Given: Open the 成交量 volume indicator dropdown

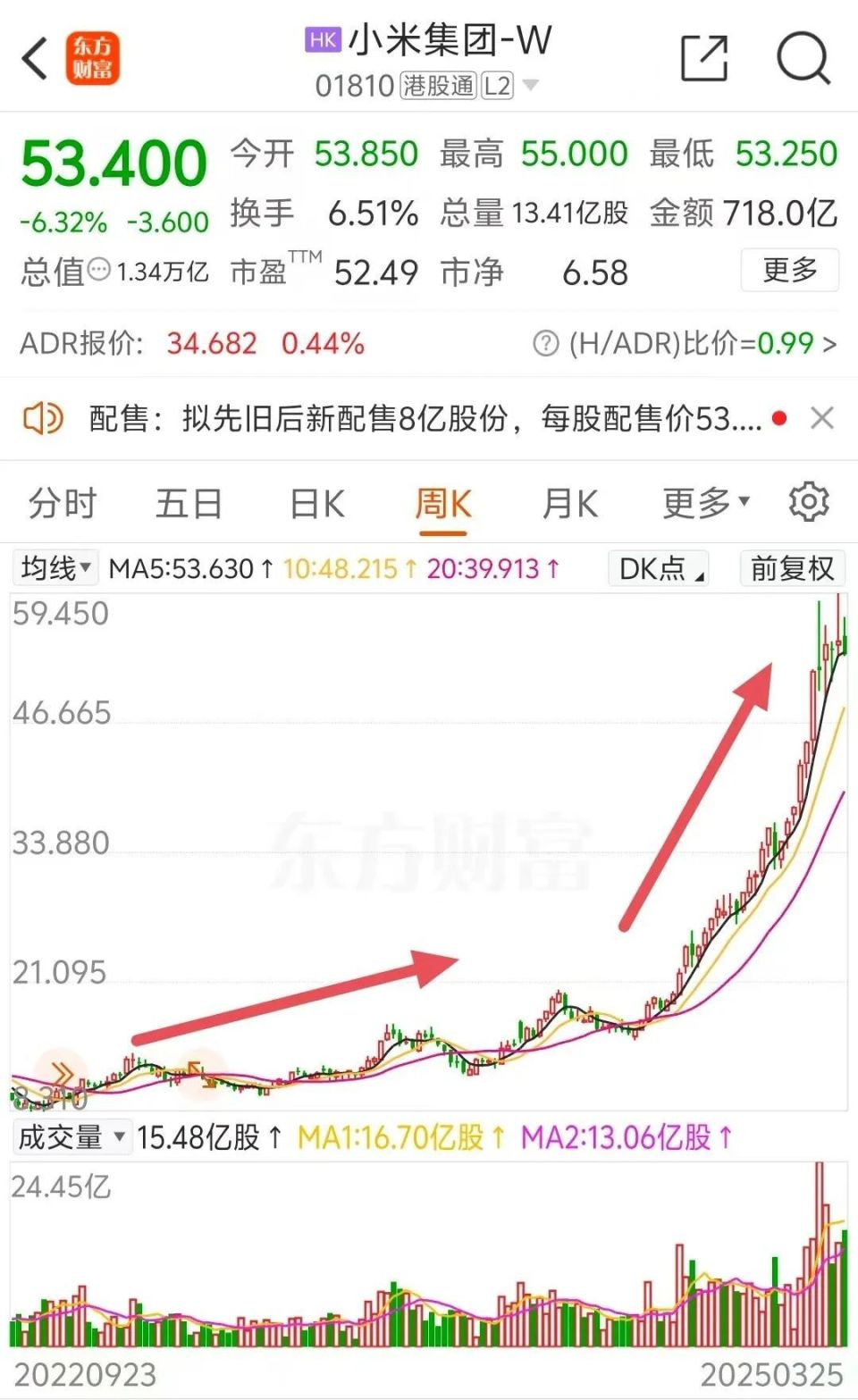Looking at the screenshot, I should tap(71, 1136).
